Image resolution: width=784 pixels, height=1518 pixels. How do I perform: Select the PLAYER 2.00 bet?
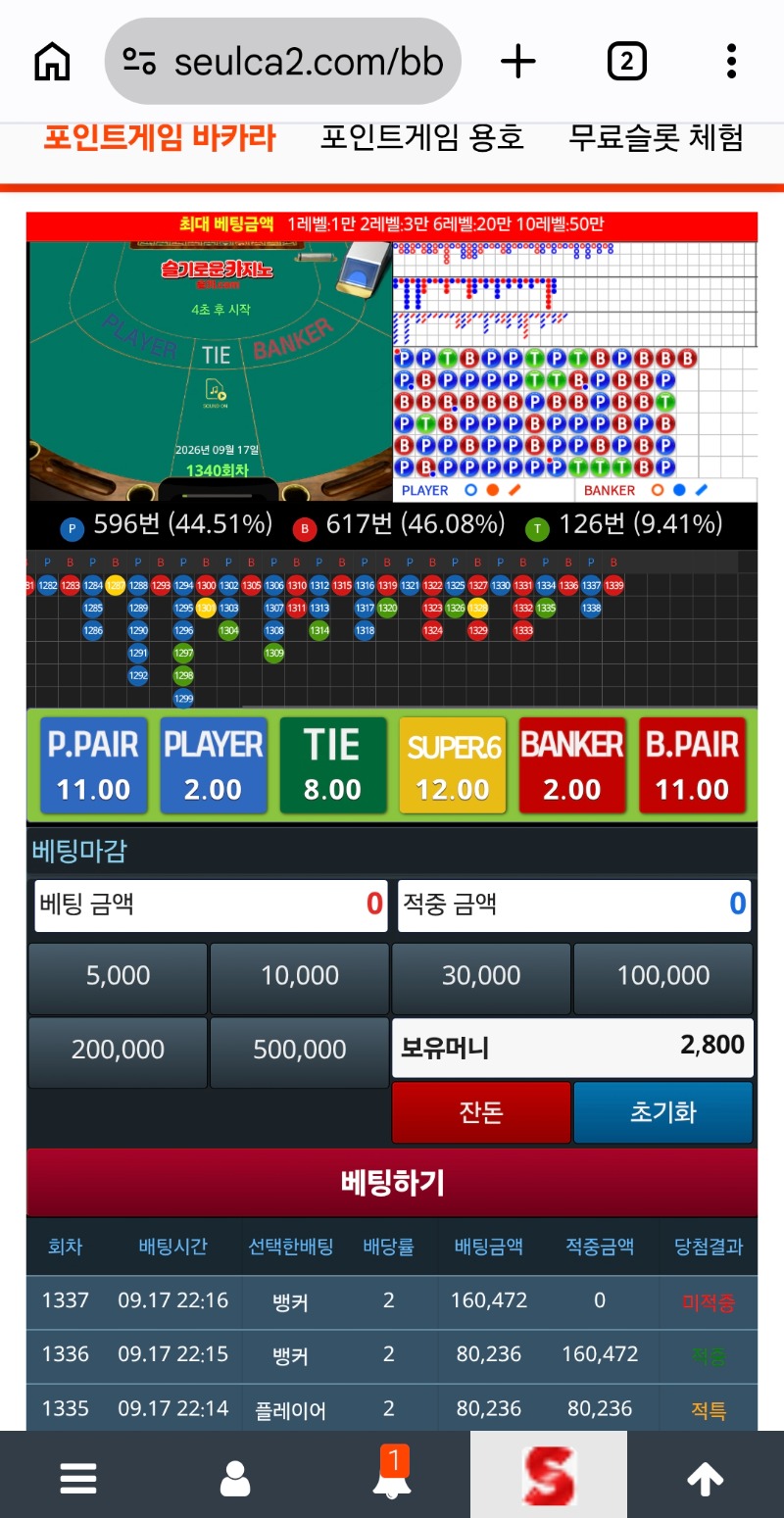coord(214,765)
